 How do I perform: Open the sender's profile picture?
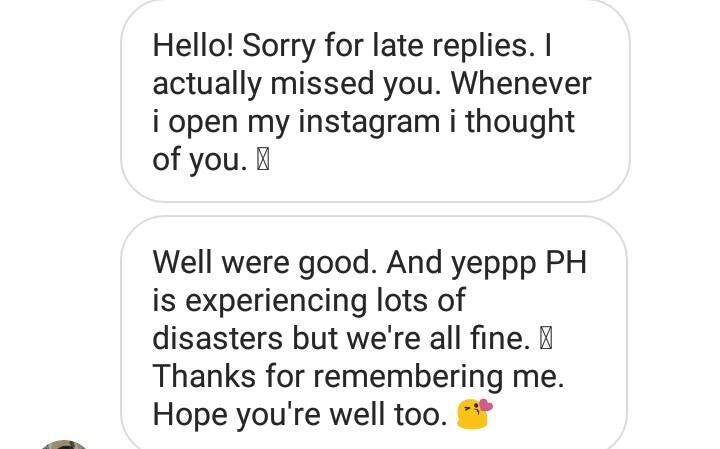point(64,444)
